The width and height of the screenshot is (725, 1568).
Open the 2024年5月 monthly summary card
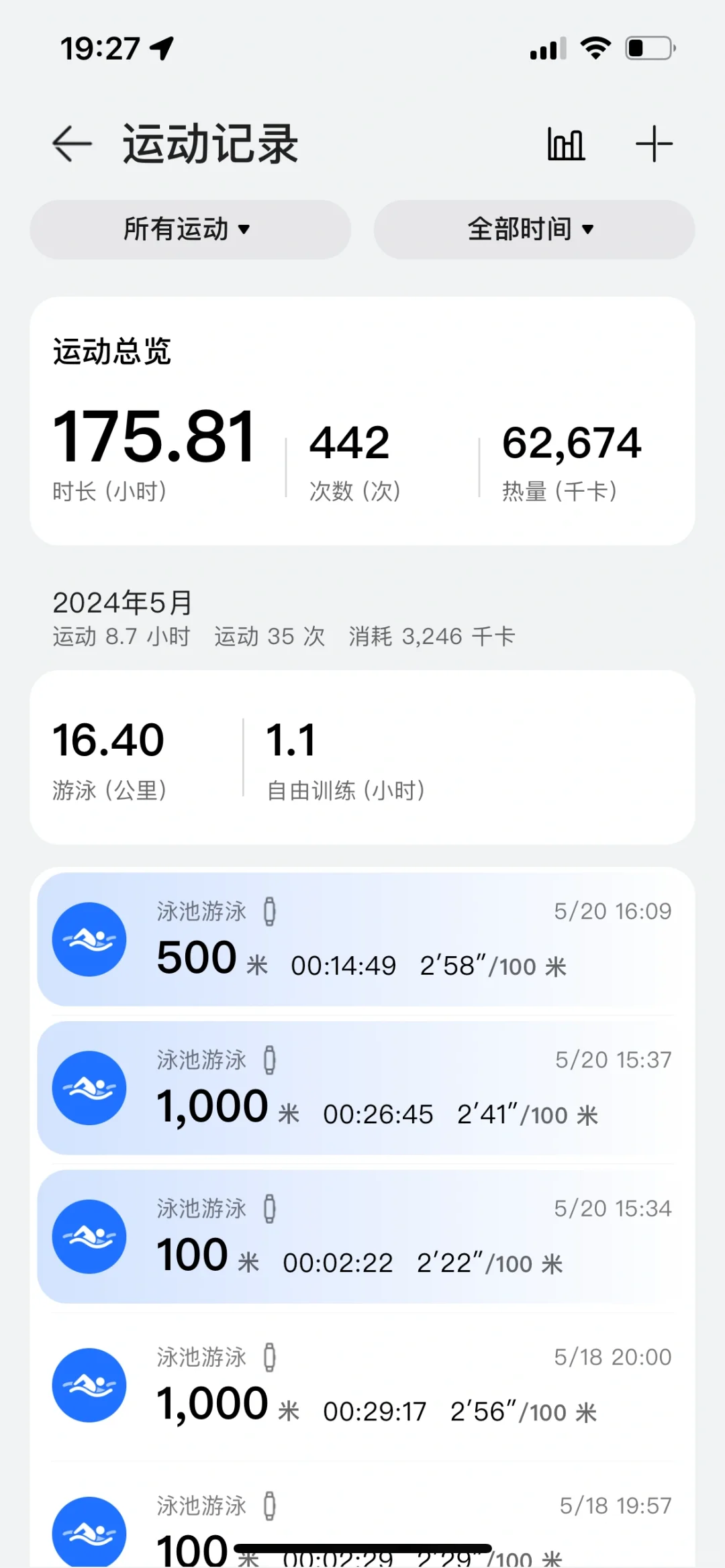pos(362,757)
